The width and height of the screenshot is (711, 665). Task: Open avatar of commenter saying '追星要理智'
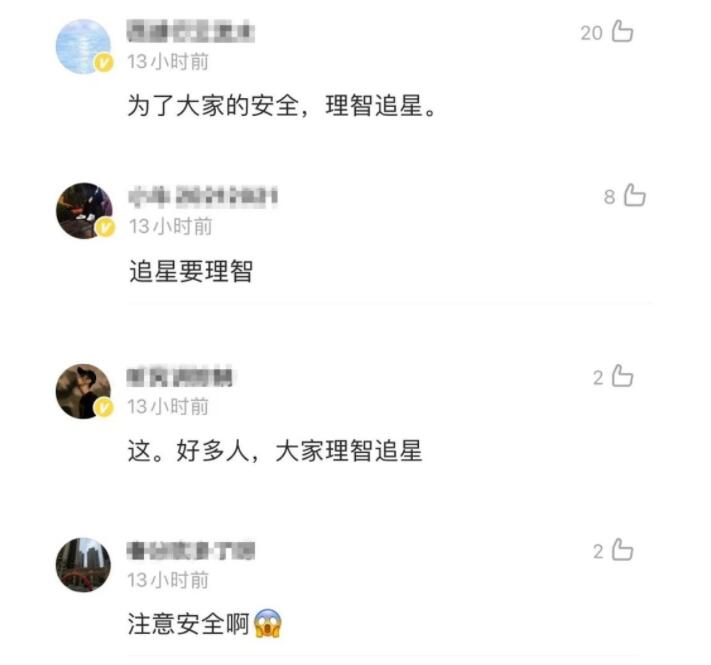point(83,211)
